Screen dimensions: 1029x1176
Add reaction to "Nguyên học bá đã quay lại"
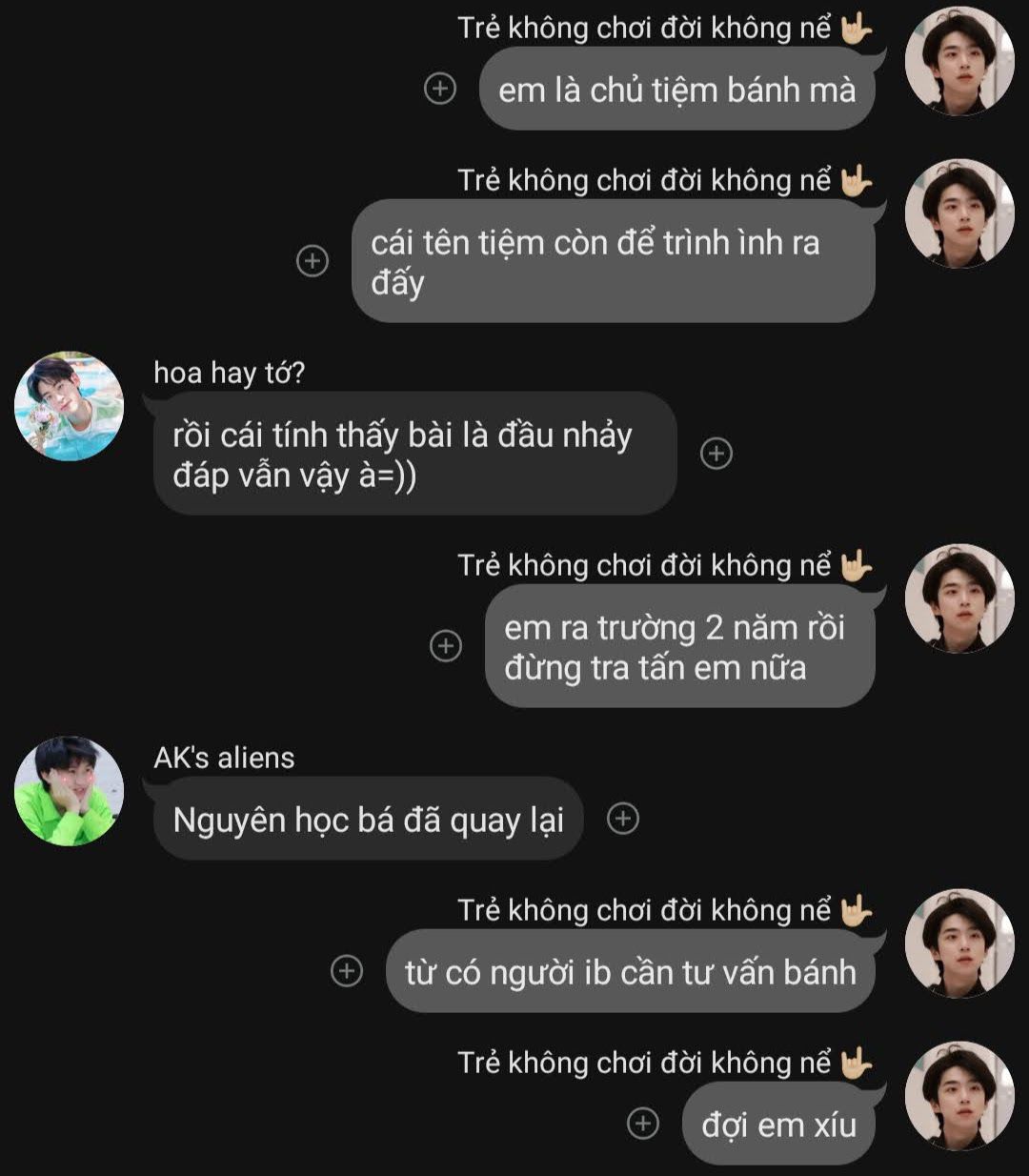tap(623, 818)
